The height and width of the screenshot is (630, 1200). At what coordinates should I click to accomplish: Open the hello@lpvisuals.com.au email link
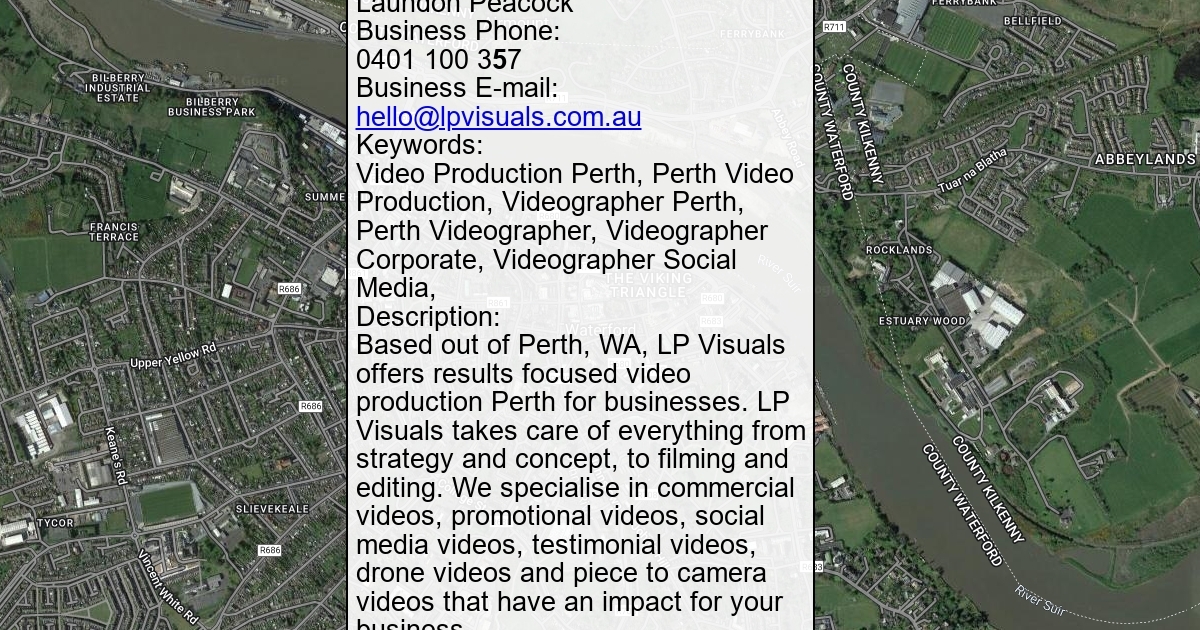(498, 117)
